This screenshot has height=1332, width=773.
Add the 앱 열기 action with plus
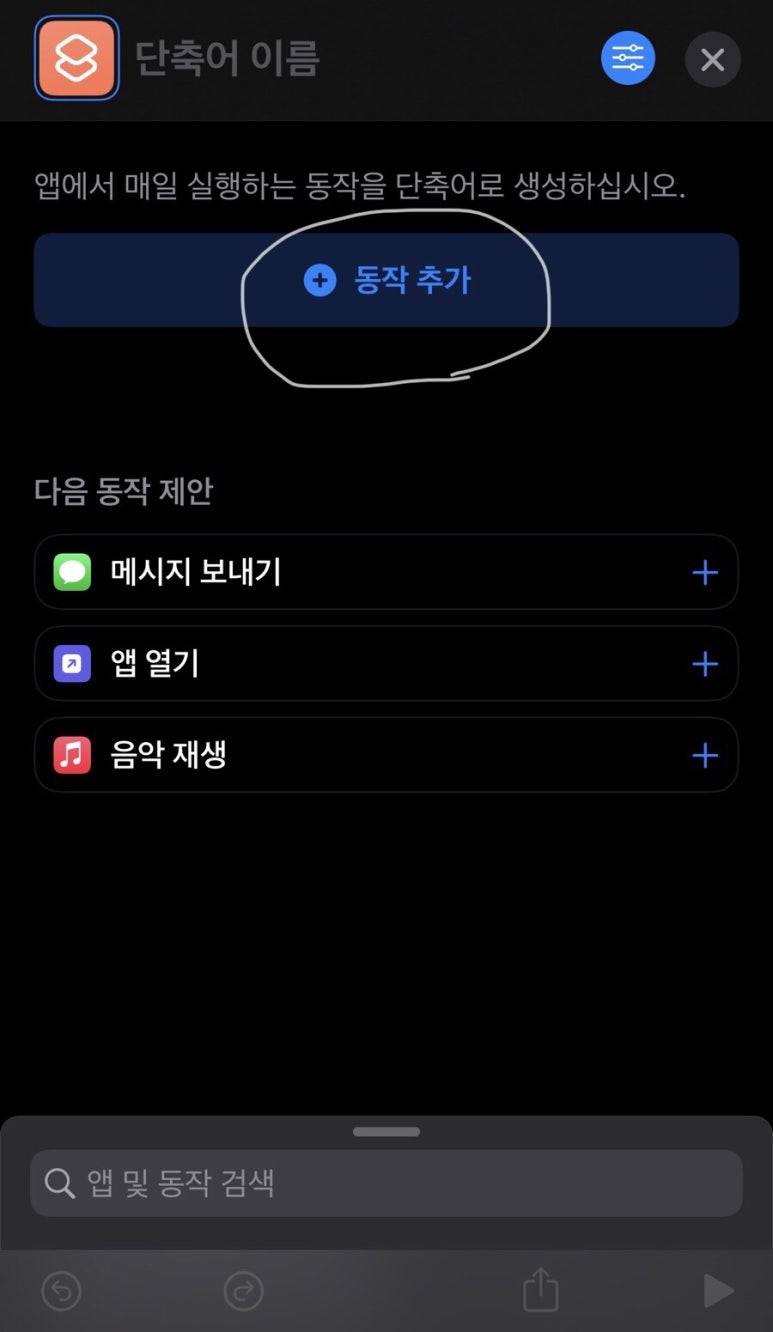coord(705,663)
